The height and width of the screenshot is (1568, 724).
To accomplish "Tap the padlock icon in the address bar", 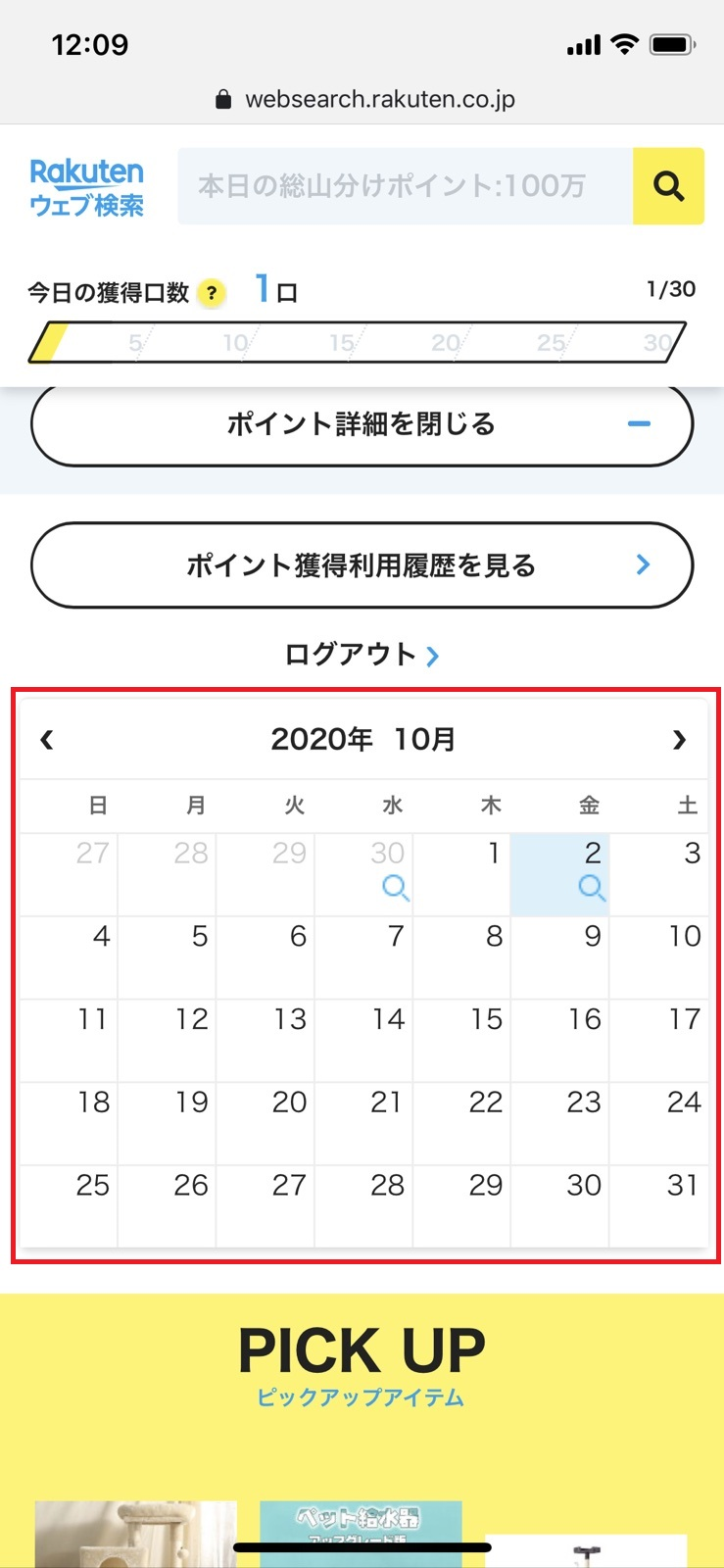I will (x=221, y=98).
